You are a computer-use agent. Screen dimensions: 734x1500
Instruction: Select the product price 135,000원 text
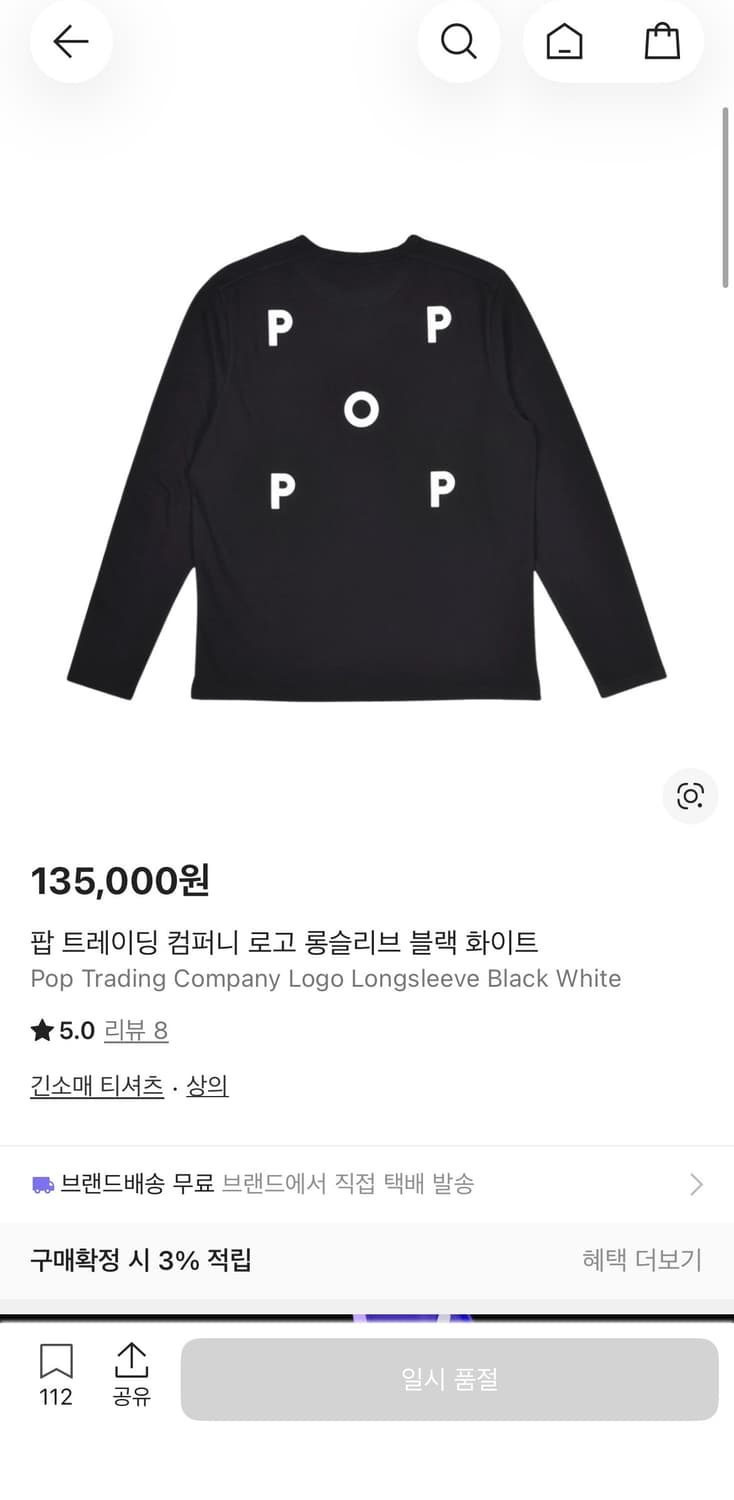click(120, 881)
